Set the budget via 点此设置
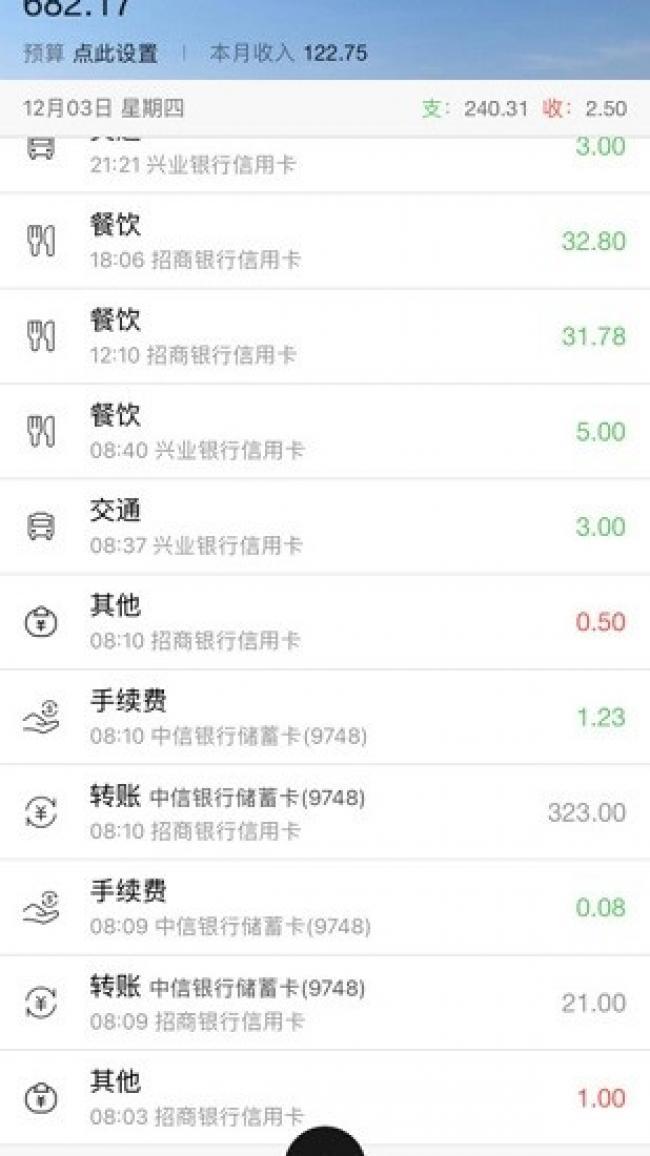 (115, 53)
